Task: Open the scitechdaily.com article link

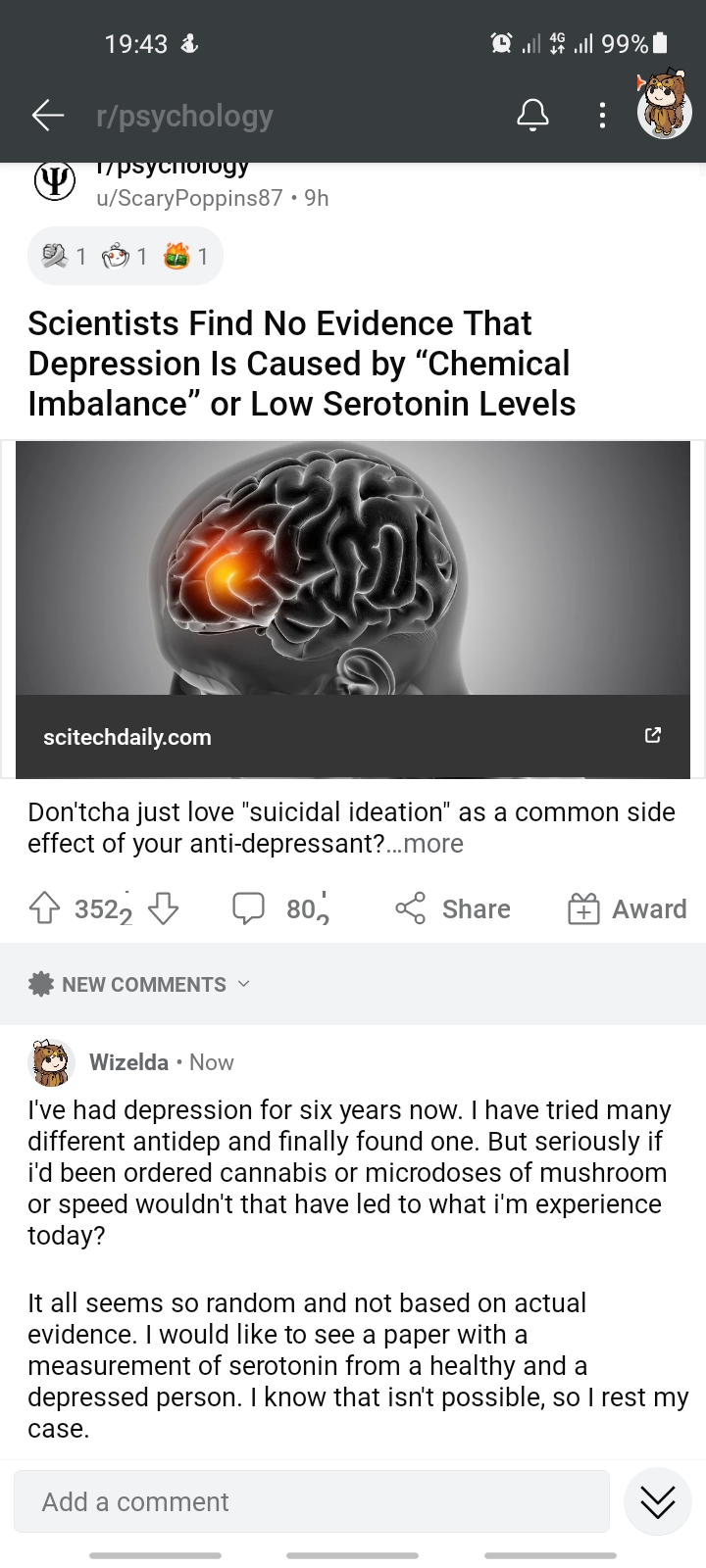Action: [x=353, y=736]
